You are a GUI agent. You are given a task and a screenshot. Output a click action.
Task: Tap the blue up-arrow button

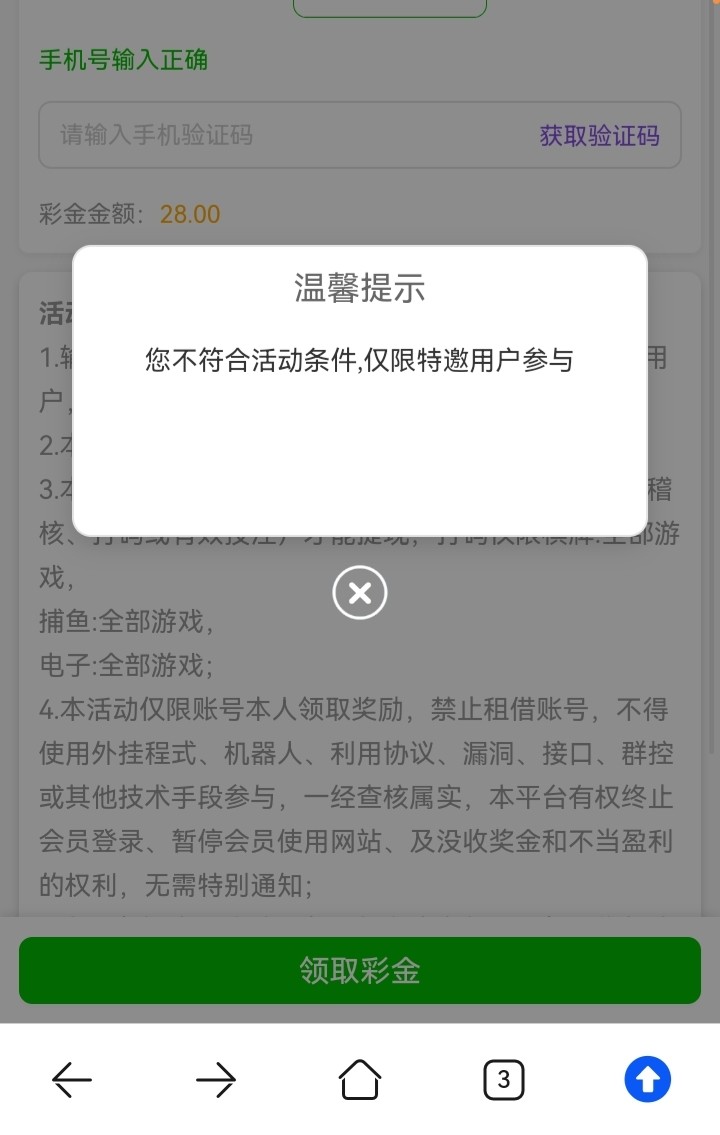click(x=648, y=1080)
